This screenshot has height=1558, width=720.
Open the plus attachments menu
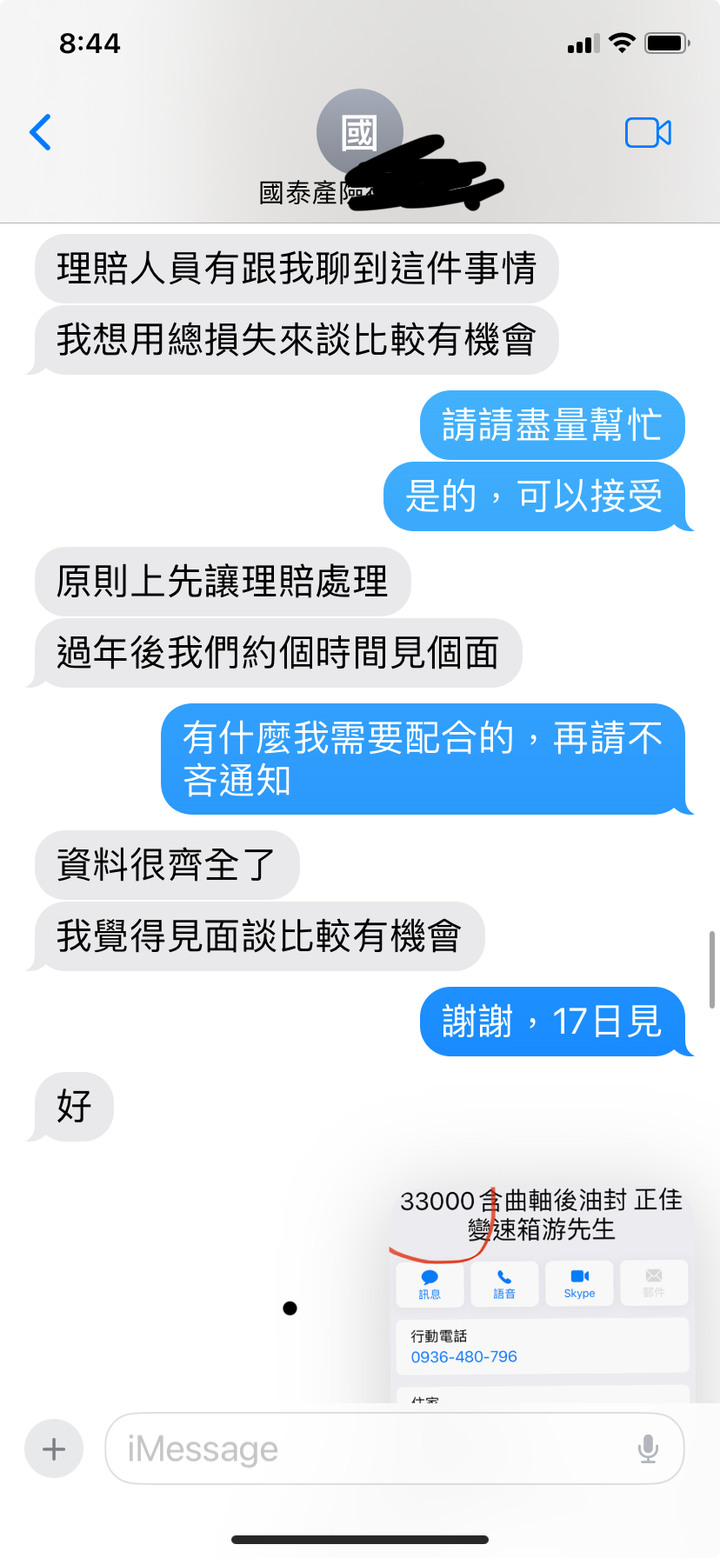pos(54,1448)
